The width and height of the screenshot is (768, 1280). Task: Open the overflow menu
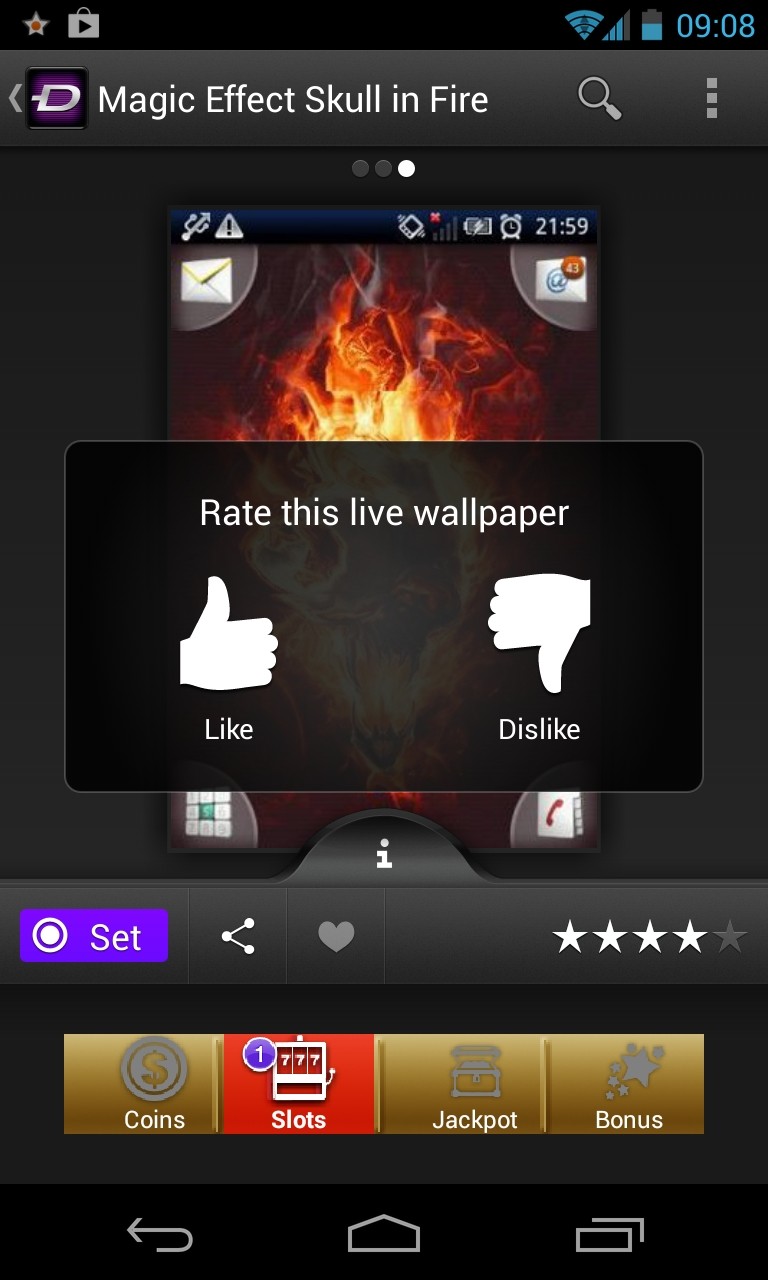click(x=711, y=99)
